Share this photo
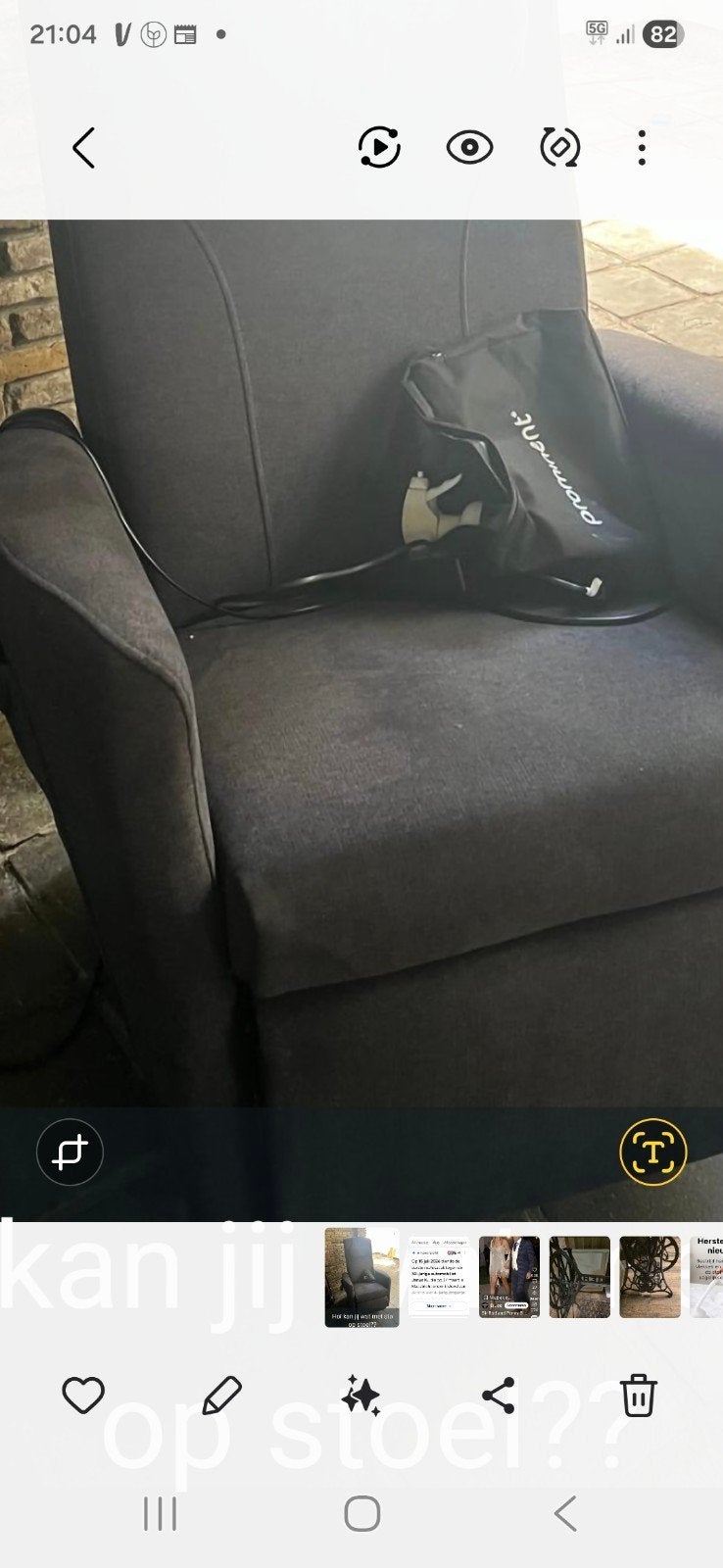The image size is (723, 1568). tap(499, 1396)
